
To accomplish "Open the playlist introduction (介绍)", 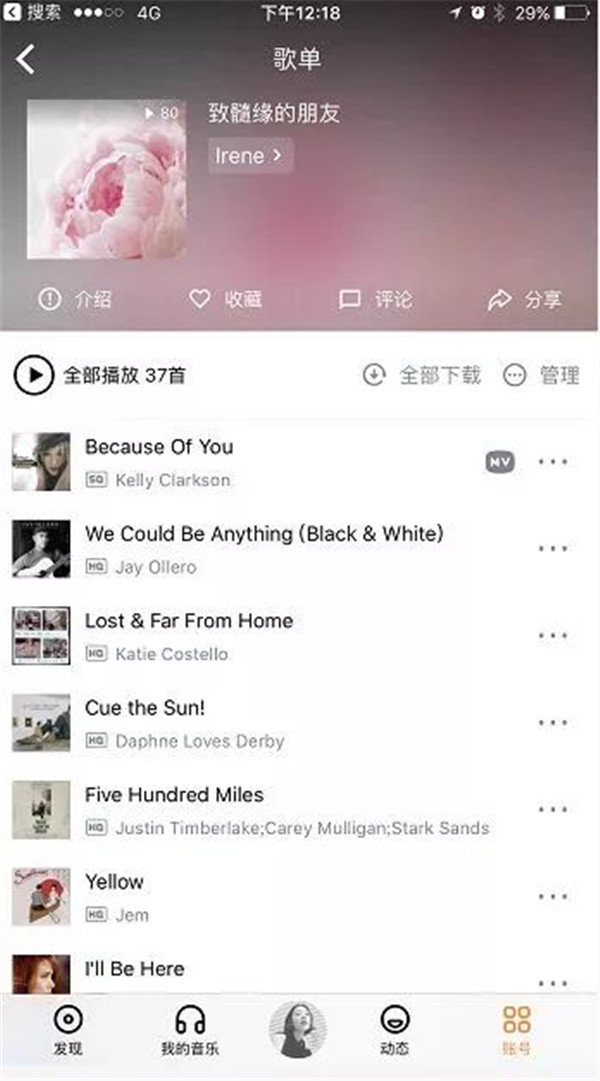I will pyautogui.click(x=75, y=299).
